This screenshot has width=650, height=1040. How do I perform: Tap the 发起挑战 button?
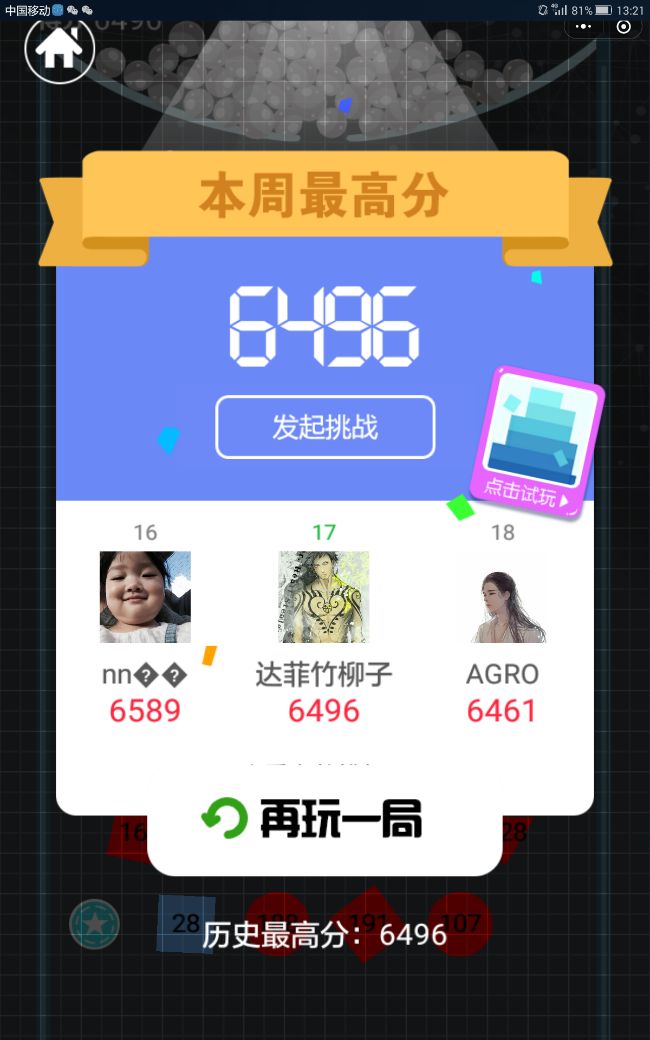click(325, 427)
